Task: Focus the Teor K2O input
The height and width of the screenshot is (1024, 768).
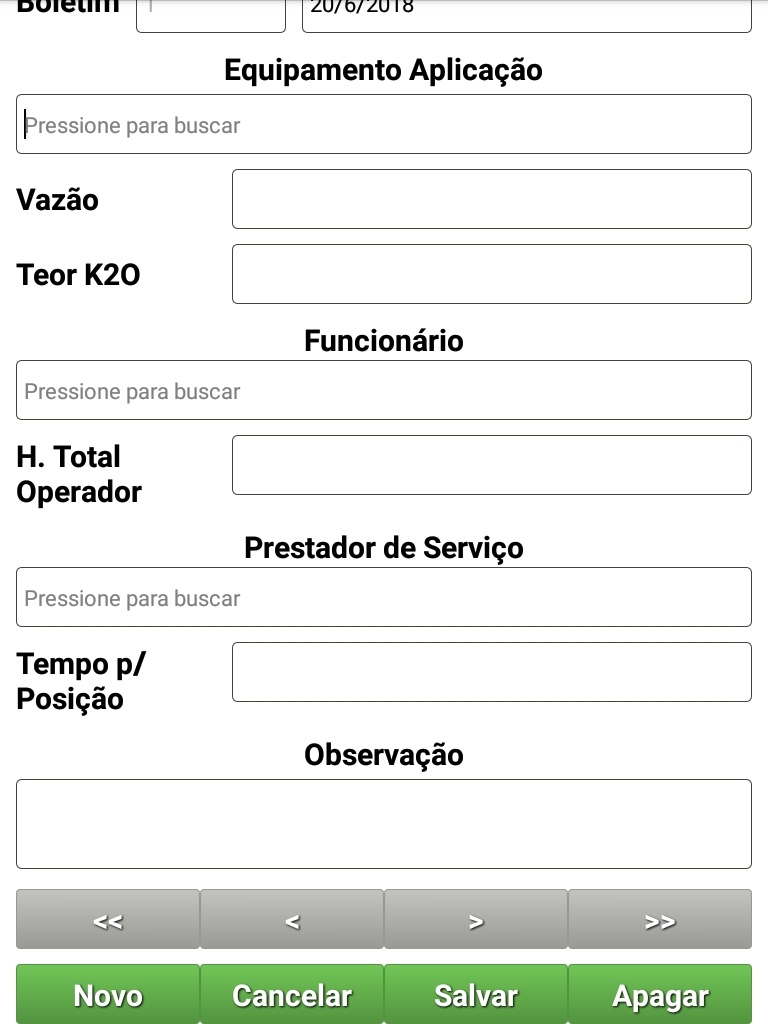Action: tap(491, 274)
